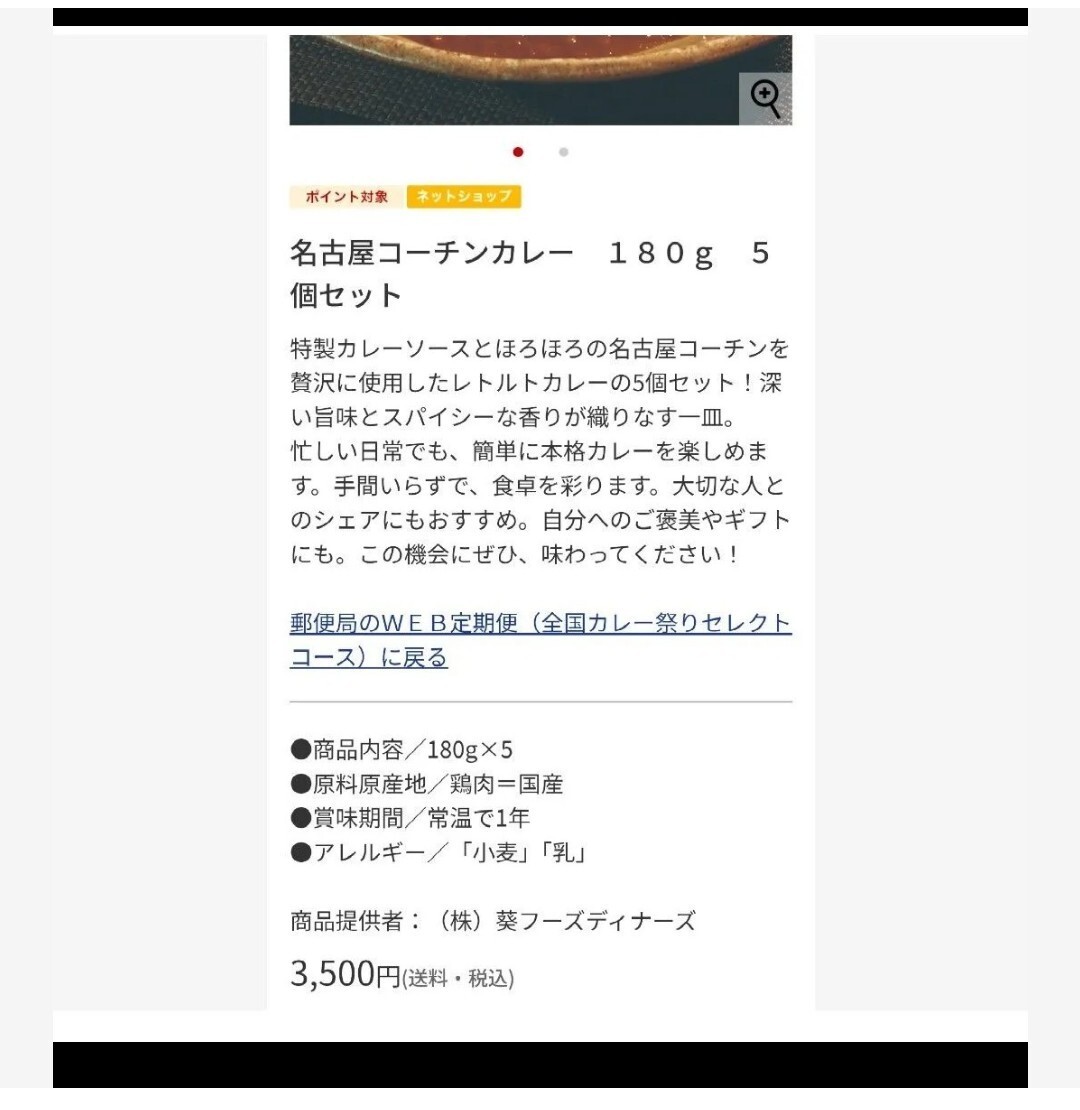
Task: Open the 郵便局のWEB定期便 に戻る link
Action: [540, 640]
